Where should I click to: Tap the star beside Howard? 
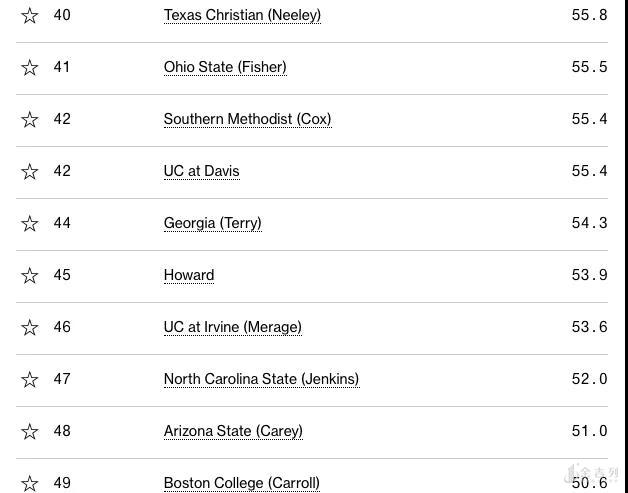click(30, 275)
